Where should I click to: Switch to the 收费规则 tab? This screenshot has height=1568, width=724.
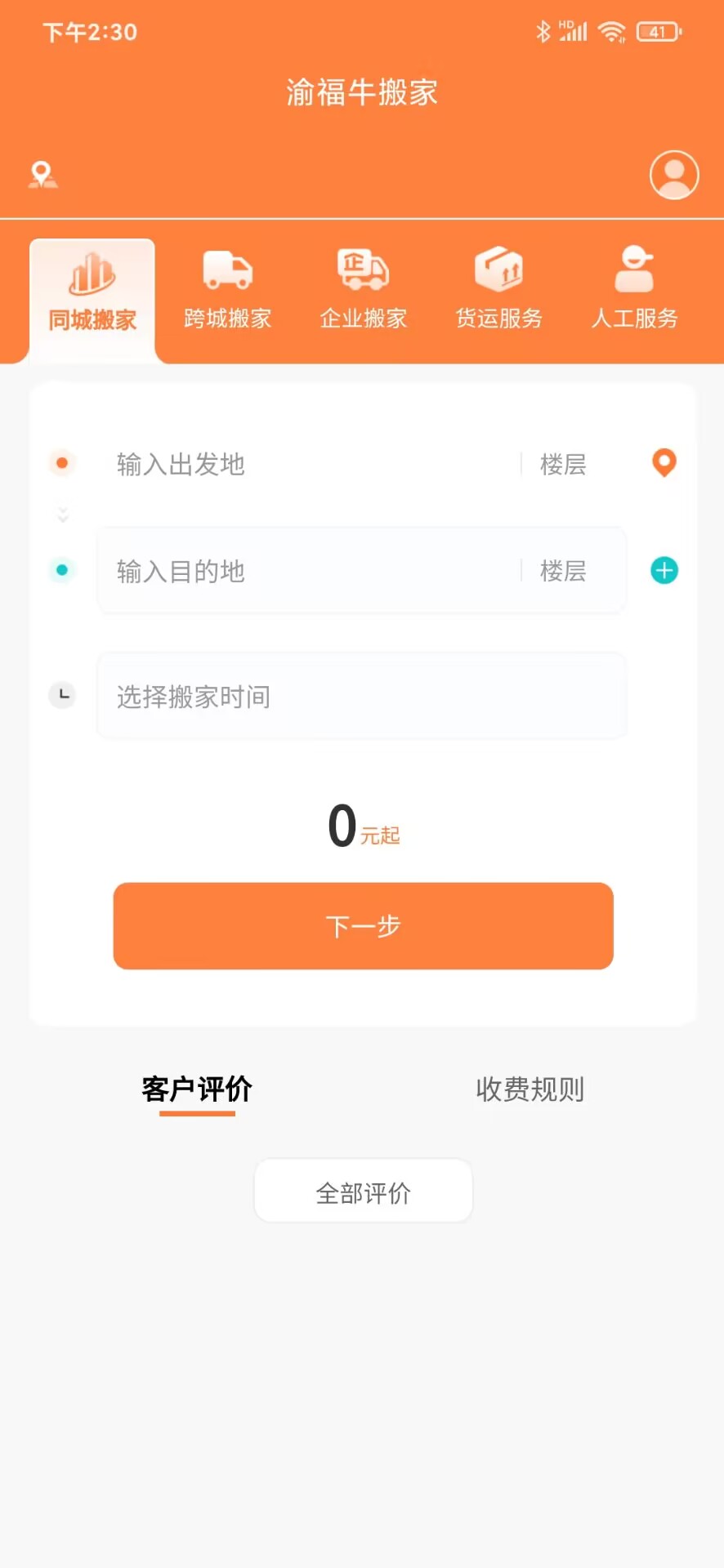(528, 1089)
